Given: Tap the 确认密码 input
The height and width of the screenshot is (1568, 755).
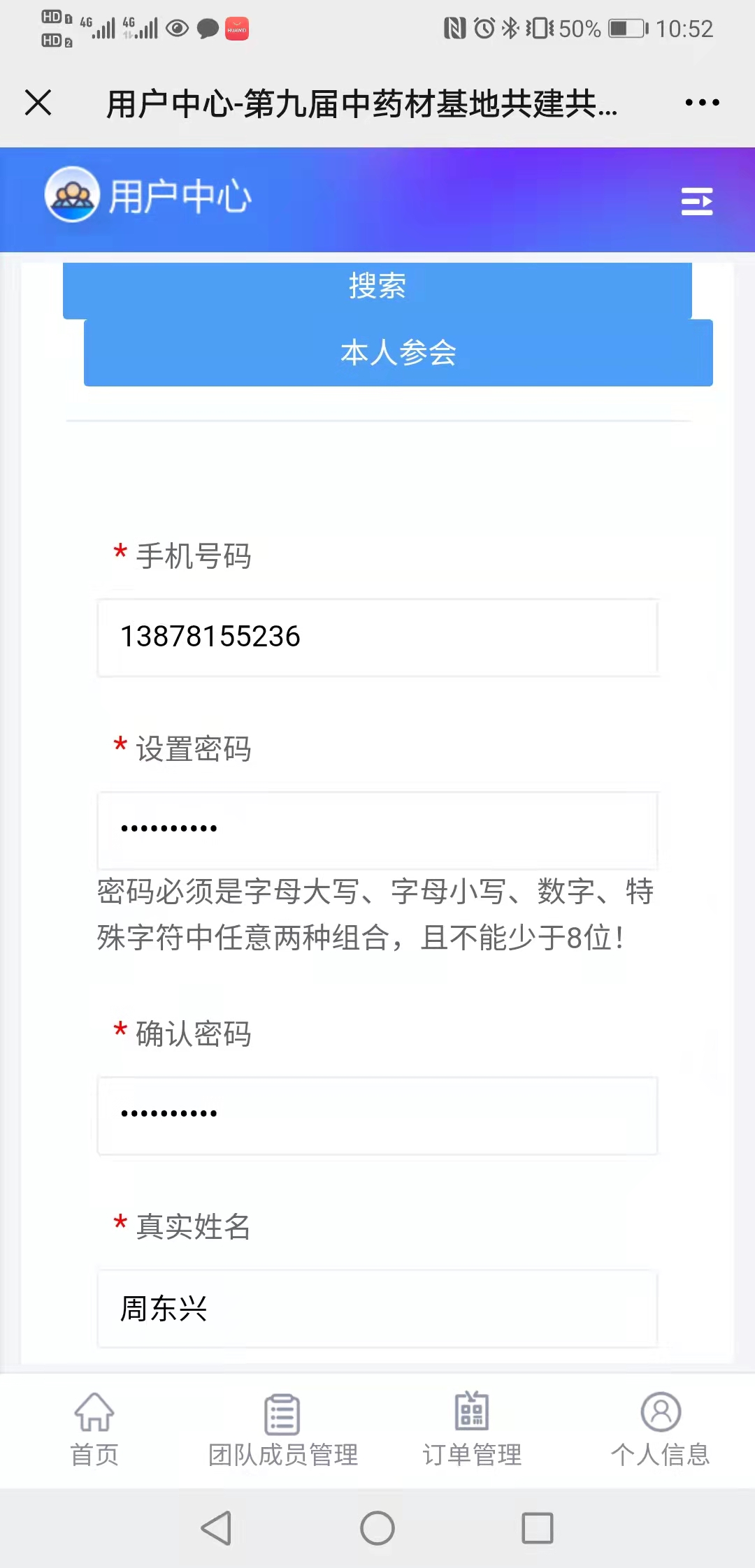Looking at the screenshot, I should pos(377,1115).
